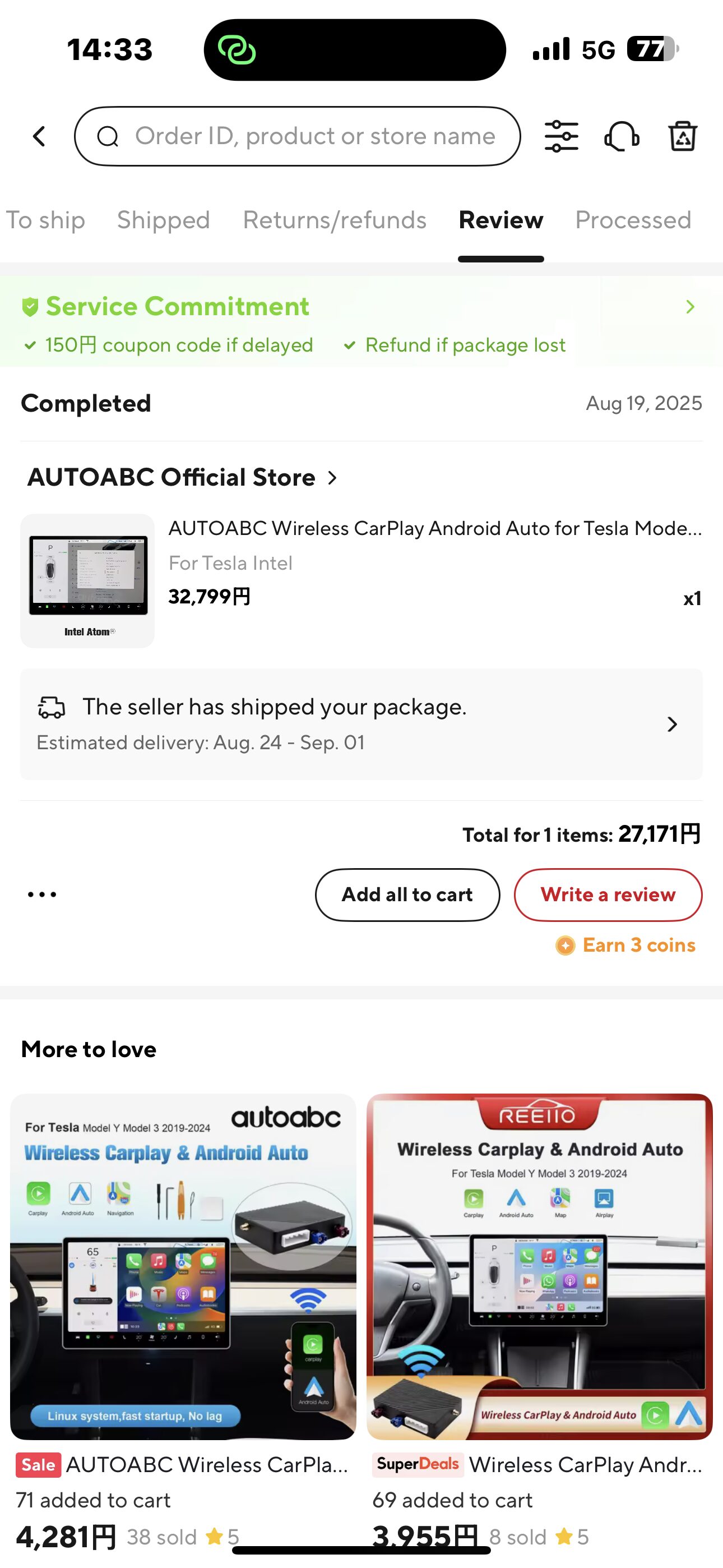This screenshot has height=1568, width=723.
Task: Open the deleted orders trash bin
Action: (x=682, y=136)
